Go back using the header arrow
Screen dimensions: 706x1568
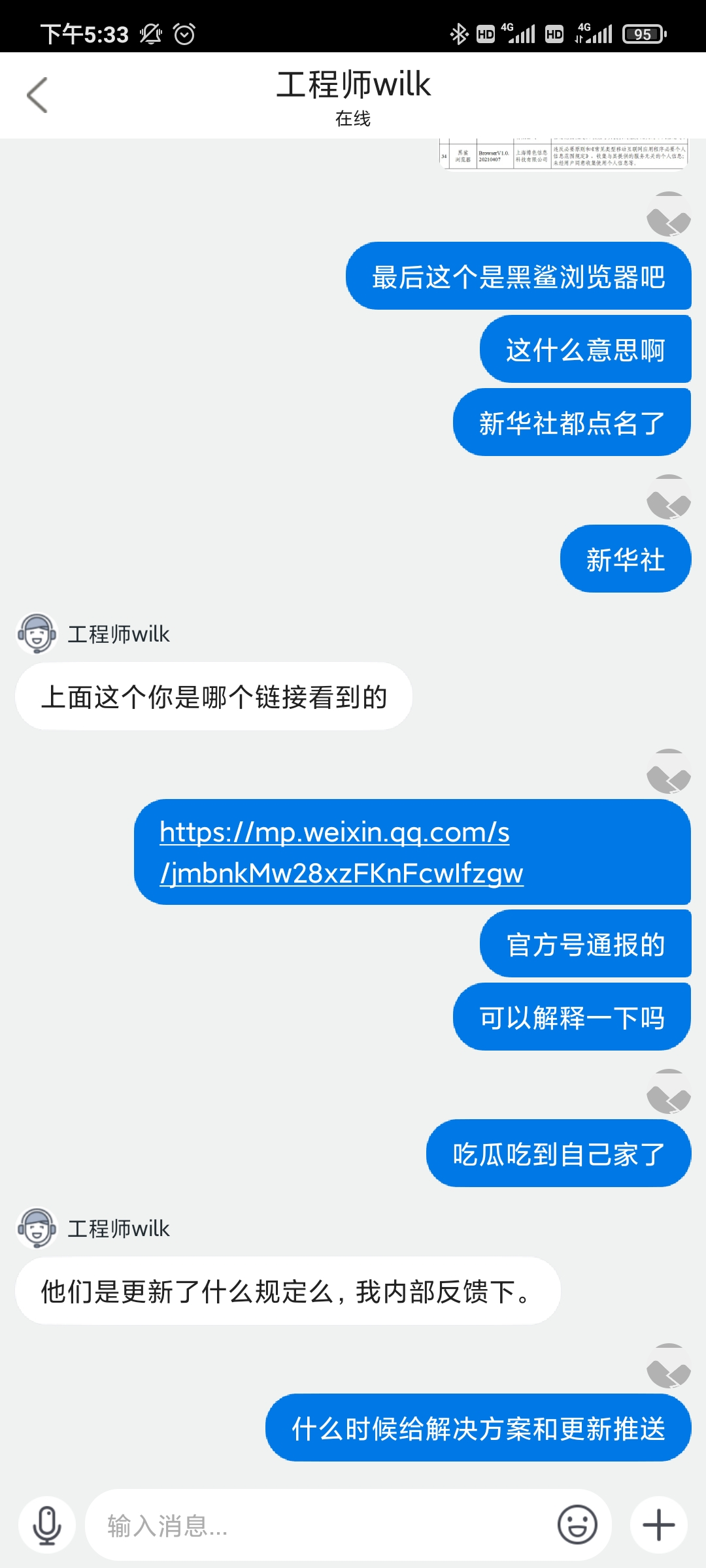click(x=37, y=95)
